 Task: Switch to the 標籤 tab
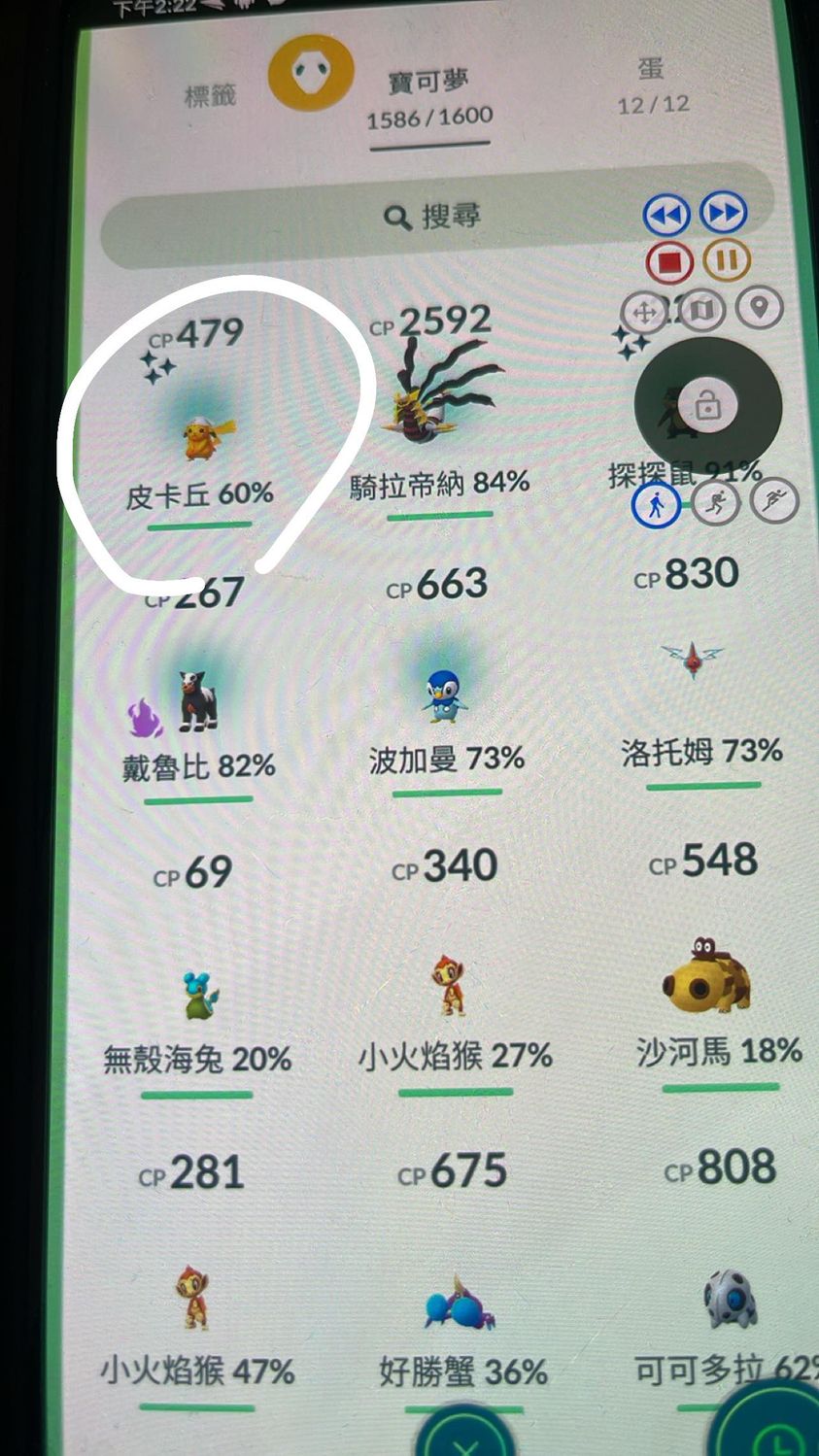pos(210,95)
